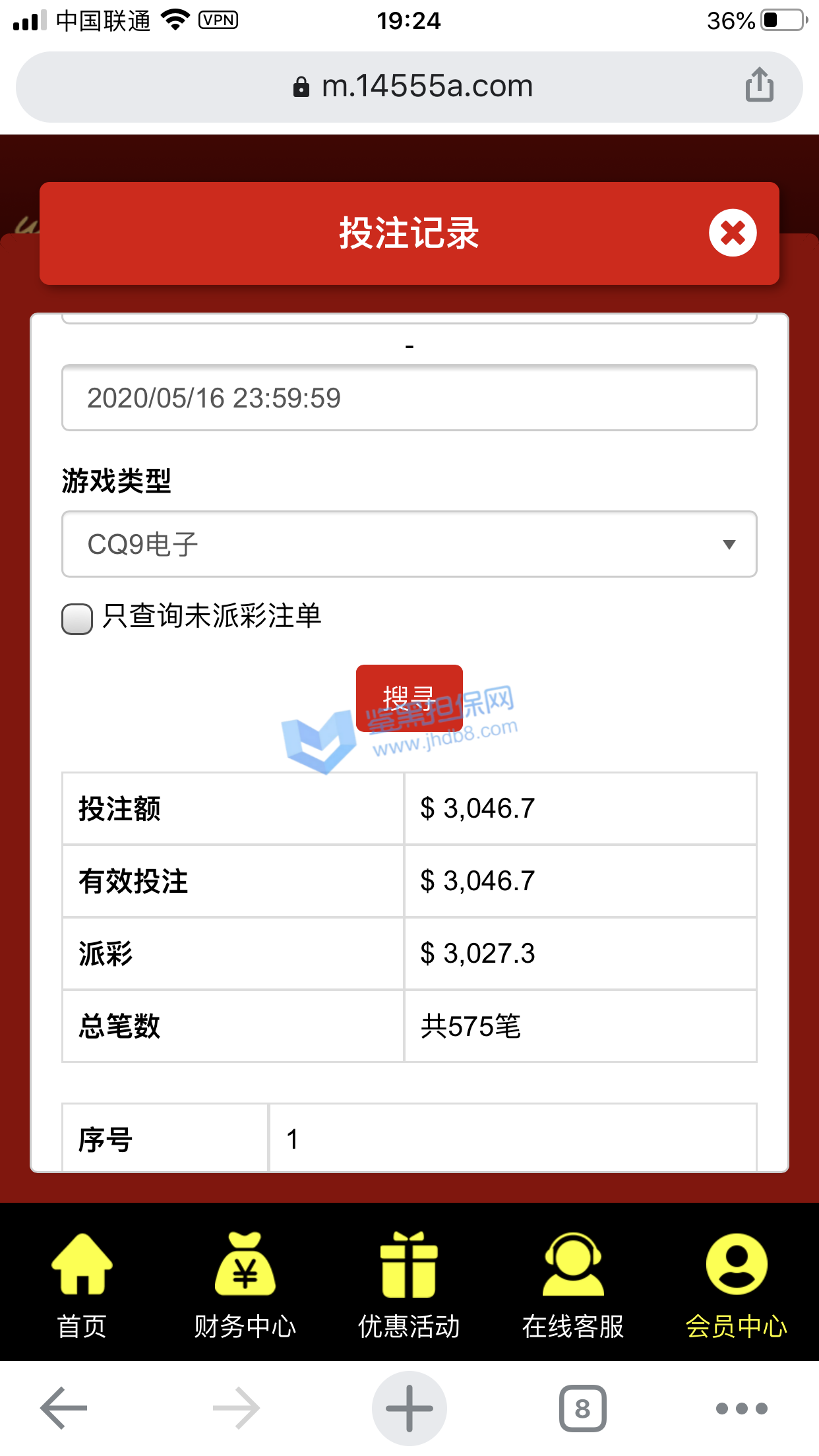Go back in the browser
The image size is (819, 1456).
coord(64,1408)
